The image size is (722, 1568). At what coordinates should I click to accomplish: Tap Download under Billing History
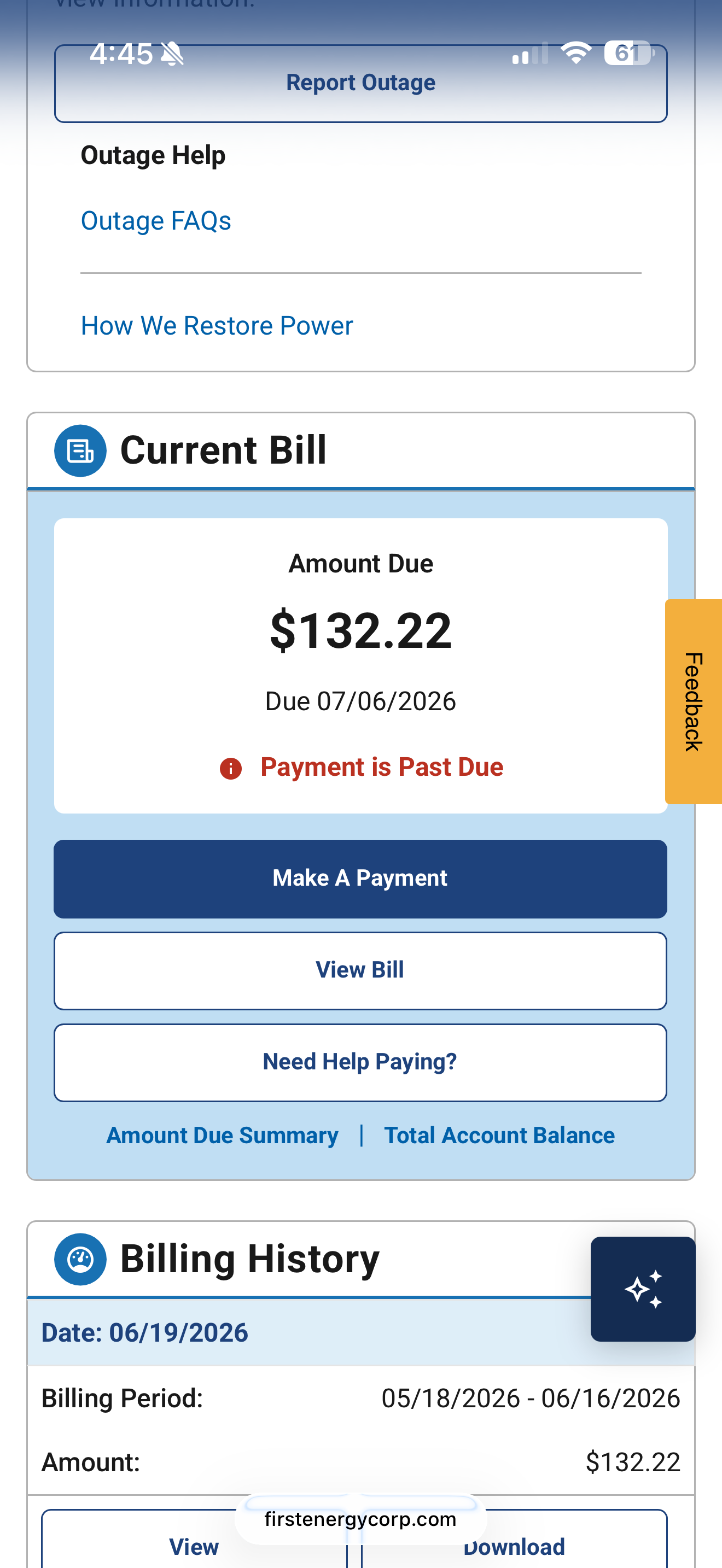pos(514,1540)
